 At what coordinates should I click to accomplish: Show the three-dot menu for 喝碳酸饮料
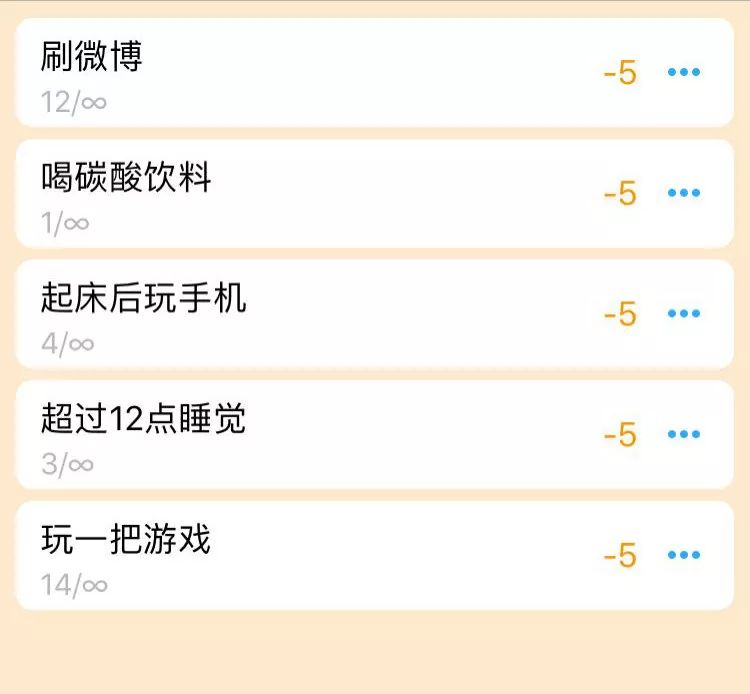coord(684,193)
